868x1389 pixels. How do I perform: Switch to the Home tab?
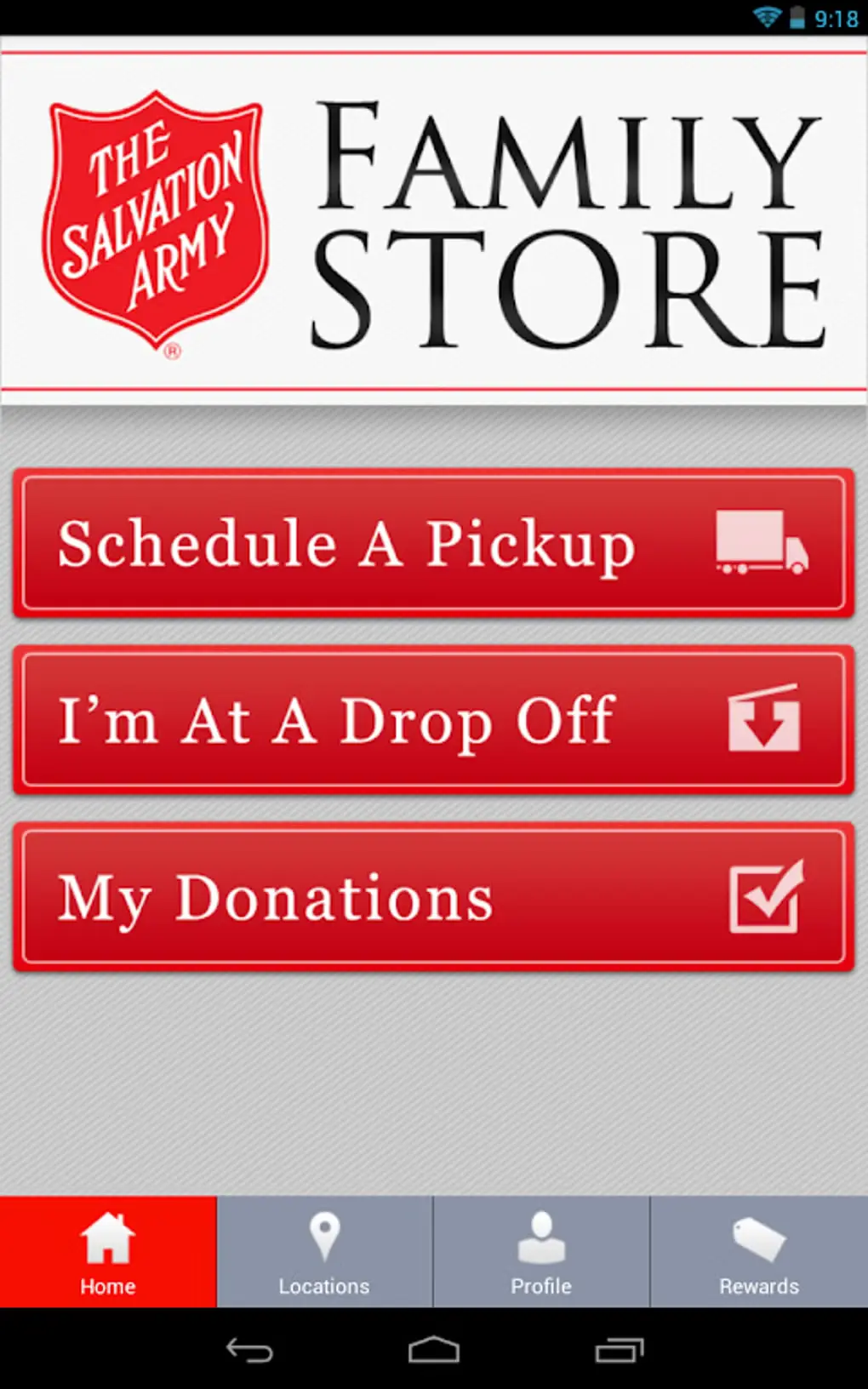[x=108, y=1251]
